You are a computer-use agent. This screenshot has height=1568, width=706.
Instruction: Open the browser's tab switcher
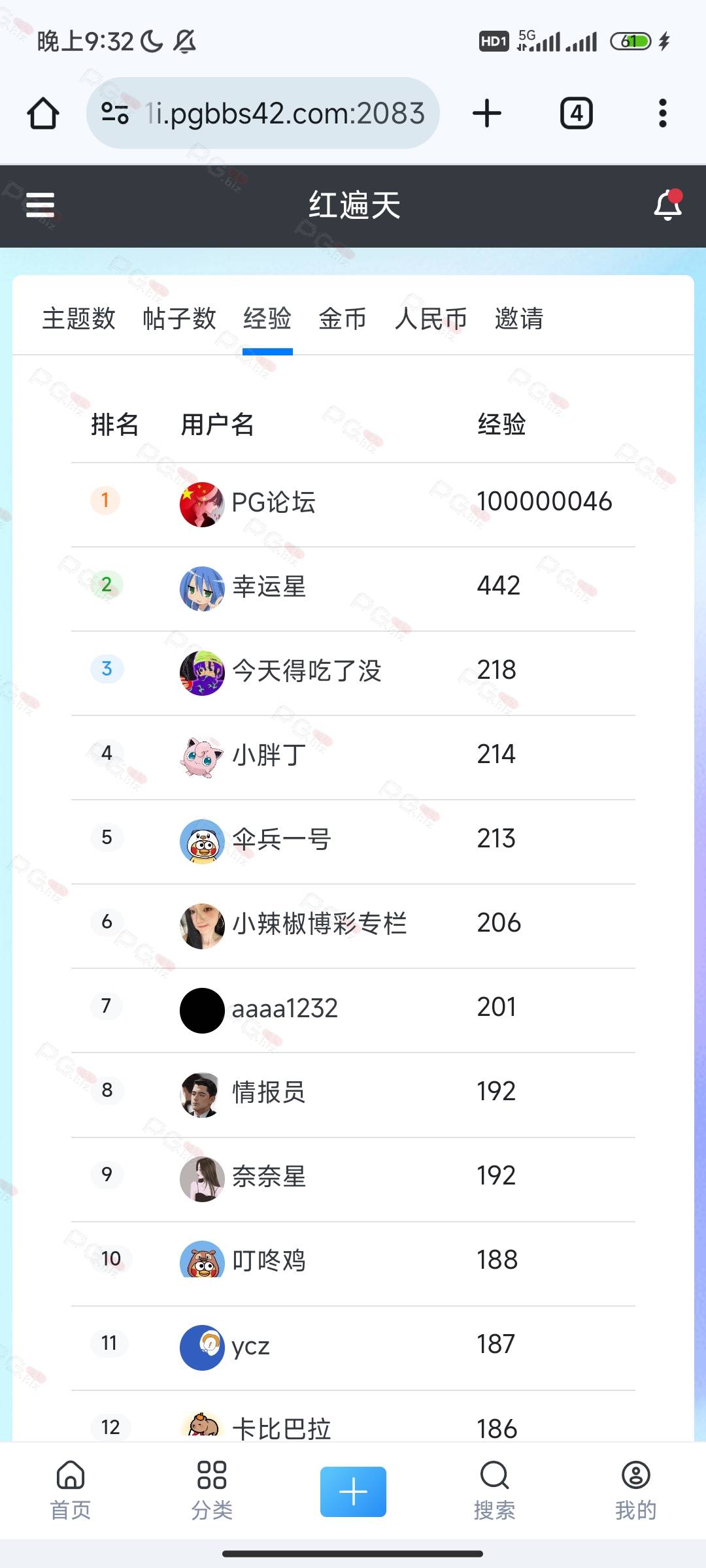tap(576, 114)
